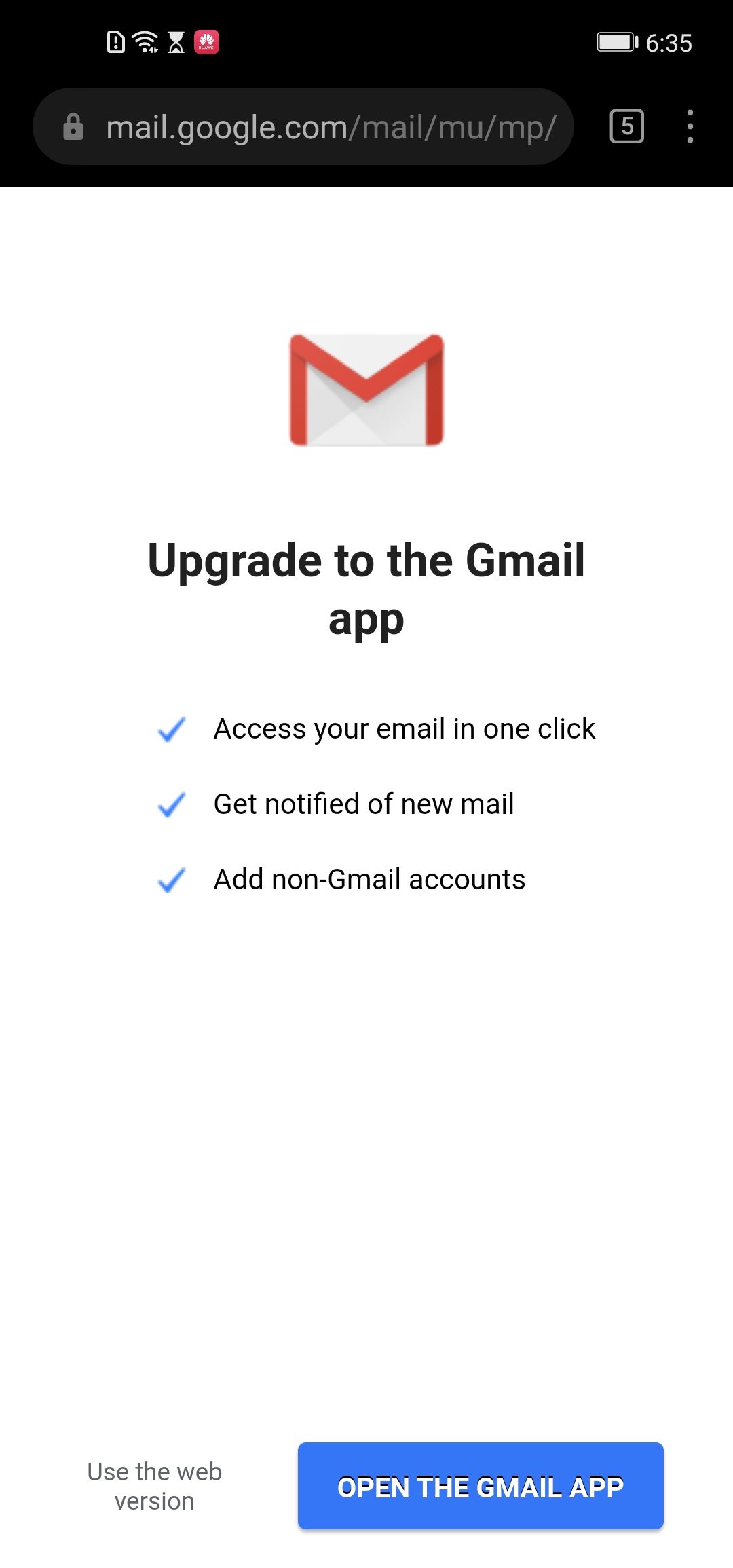Image resolution: width=733 pixels, height=1568 pixels.
Task: Open the tab switcher showing 5 tabs
Action: coord(626,126)
